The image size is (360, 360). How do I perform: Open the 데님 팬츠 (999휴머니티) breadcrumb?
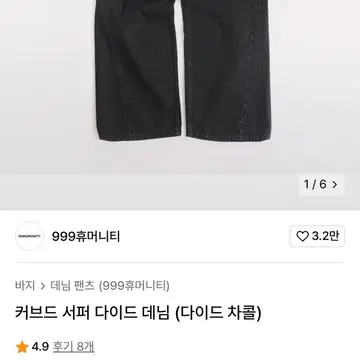tap(110, 286)
